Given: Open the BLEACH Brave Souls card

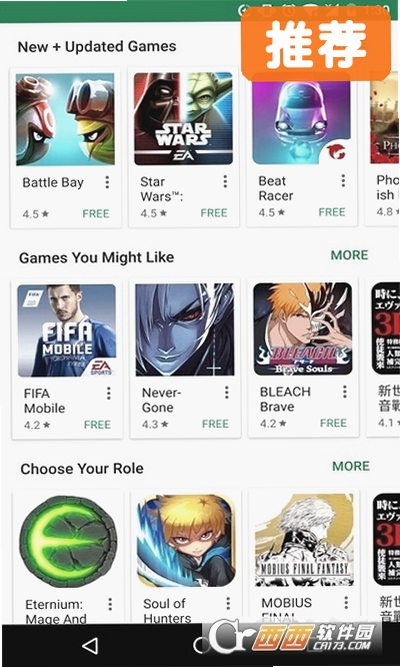Looking at the screenshot, I should pos(303,357).
